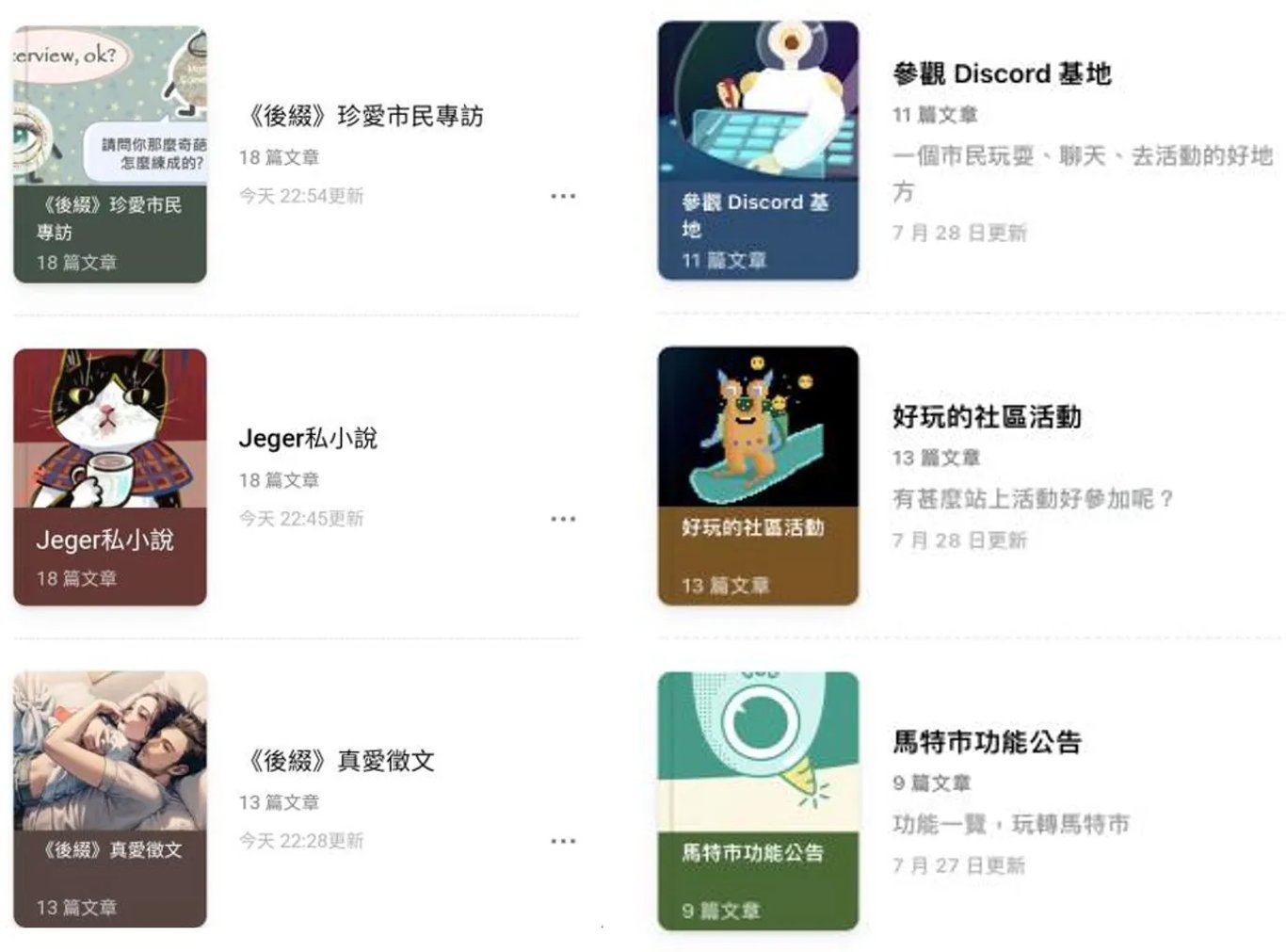
Task: Open the 馬特市功能公告 collection
Action: coord(986,742)
